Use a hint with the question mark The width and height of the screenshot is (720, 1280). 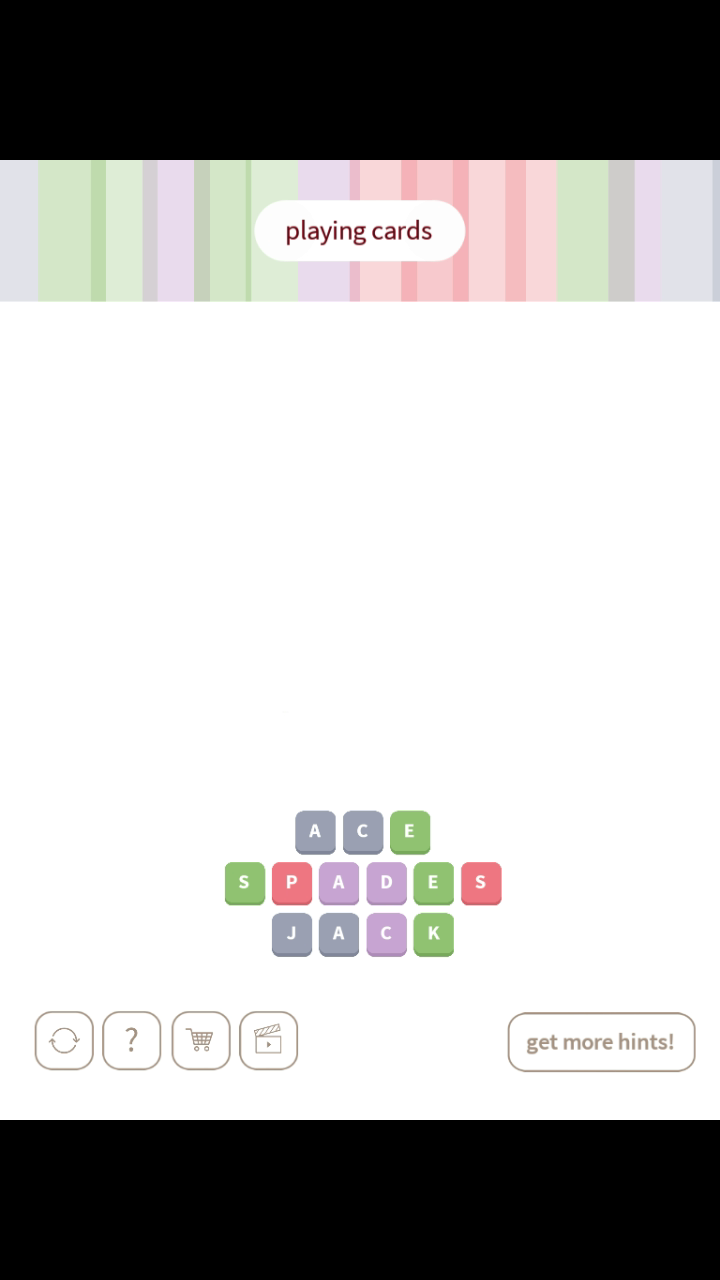click(131, 1041)
